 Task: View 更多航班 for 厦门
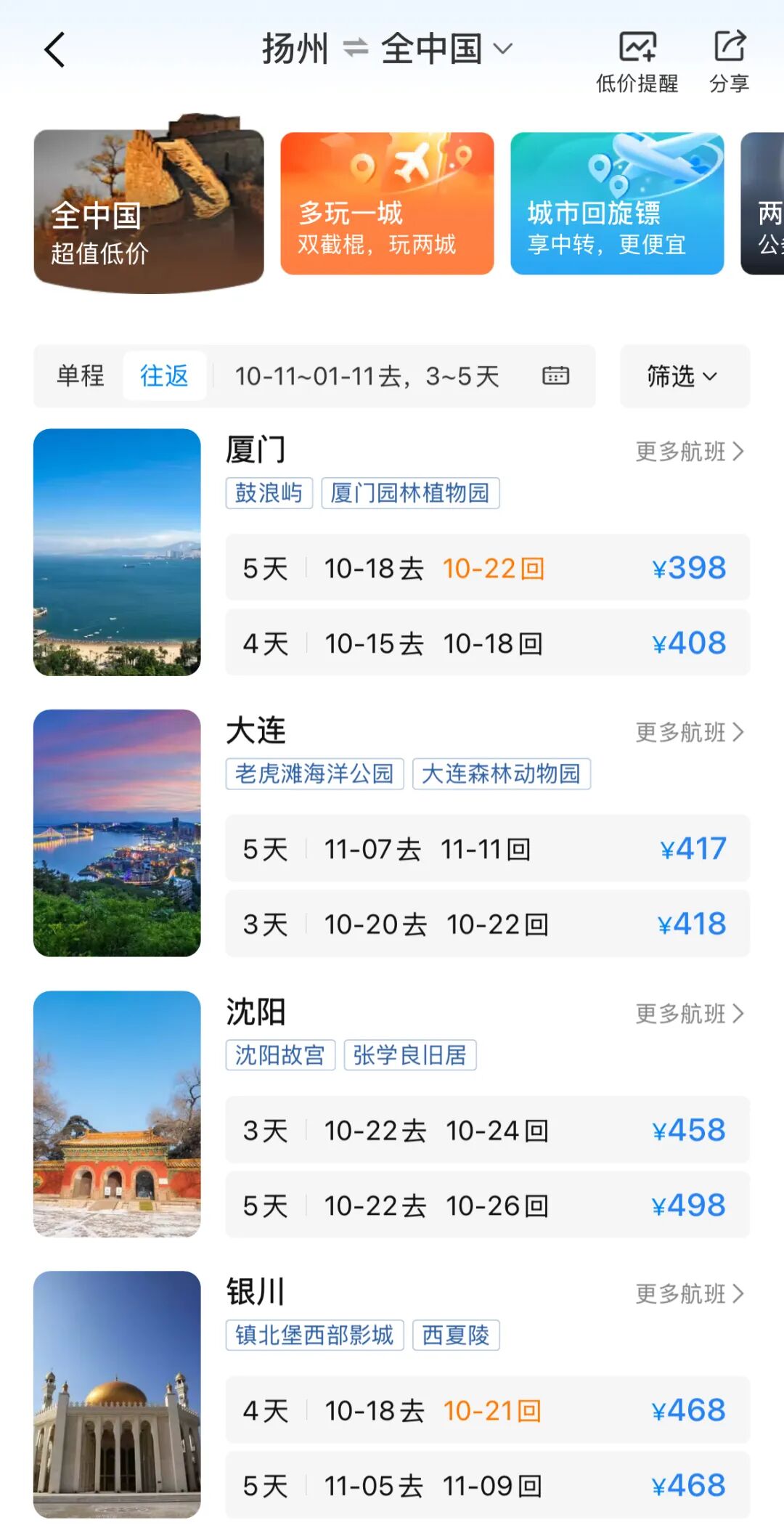pos(690,452)
